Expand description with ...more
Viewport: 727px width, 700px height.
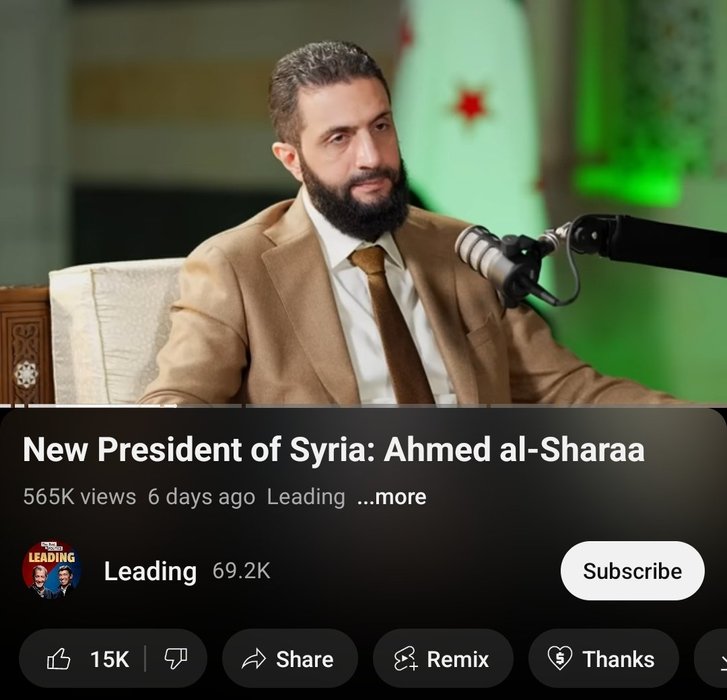(x=391, y=497)
